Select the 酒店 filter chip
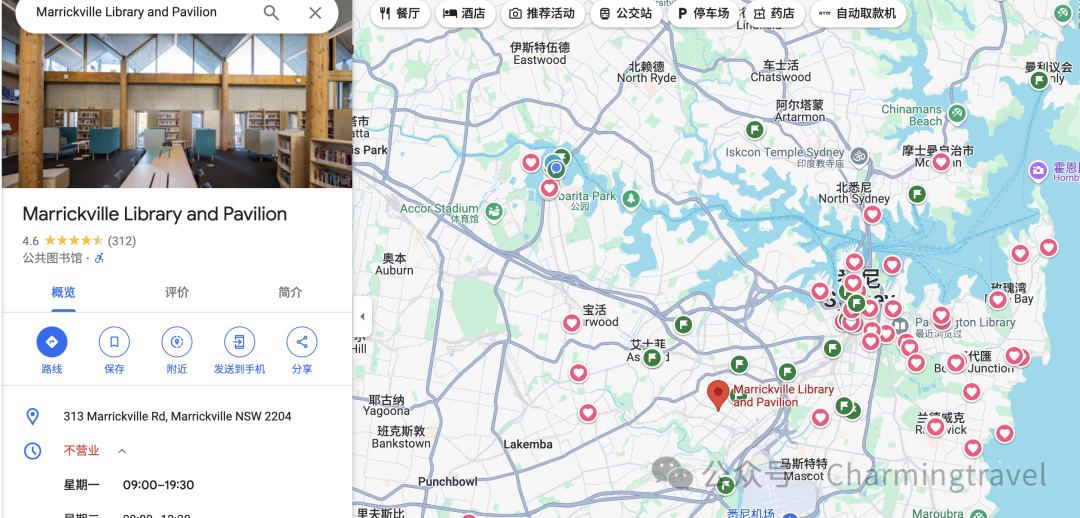Viewport: 1080px width, 518px height. [465, 14]
